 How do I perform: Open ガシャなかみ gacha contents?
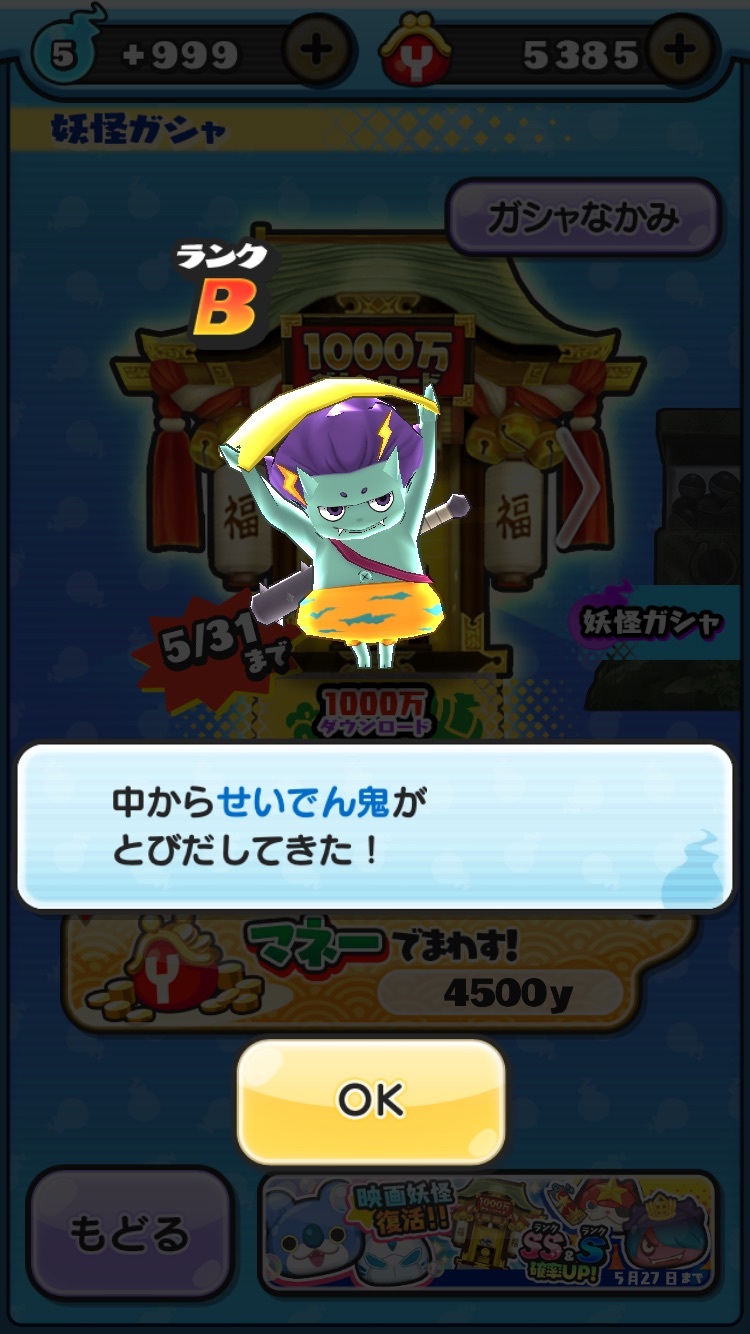[x=583, y=217]
